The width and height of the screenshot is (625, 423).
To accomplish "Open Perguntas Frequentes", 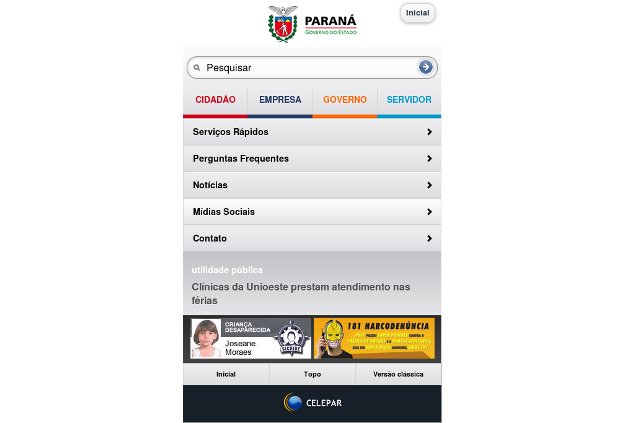I will click(x=312, y=158).
